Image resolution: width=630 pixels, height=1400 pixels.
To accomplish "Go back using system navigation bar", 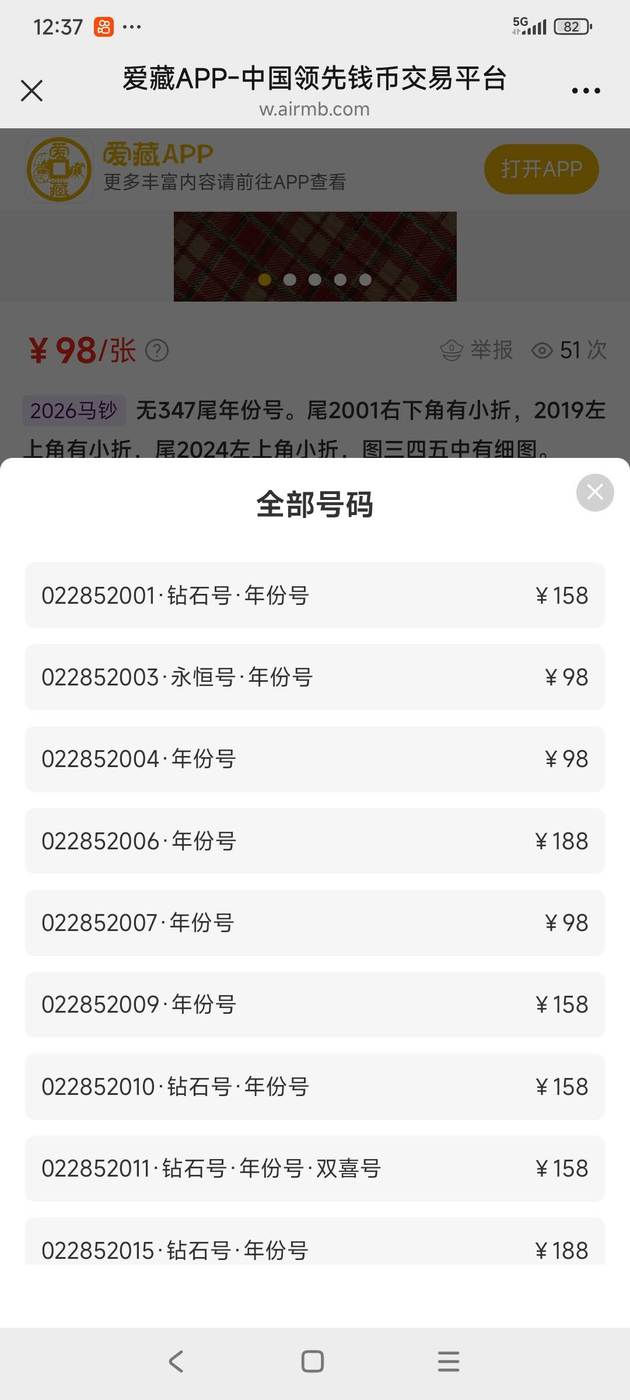I will click(x=176, y=1361).
